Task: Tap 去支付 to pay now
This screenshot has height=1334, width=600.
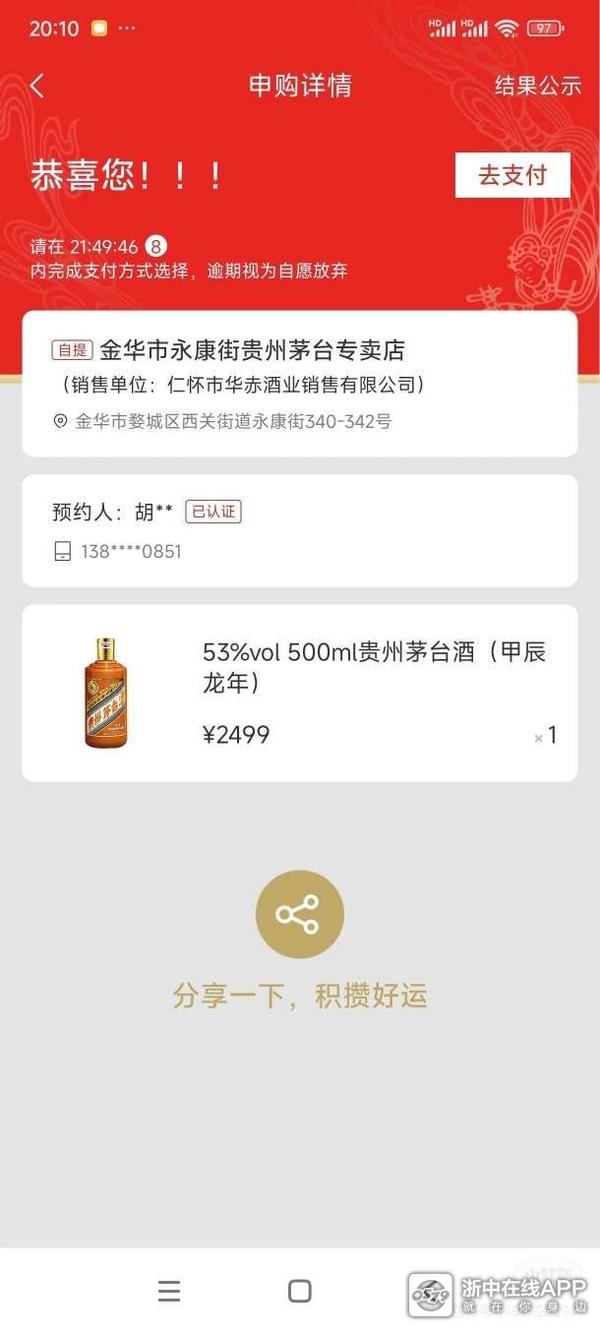Action: tap(512, 175)
